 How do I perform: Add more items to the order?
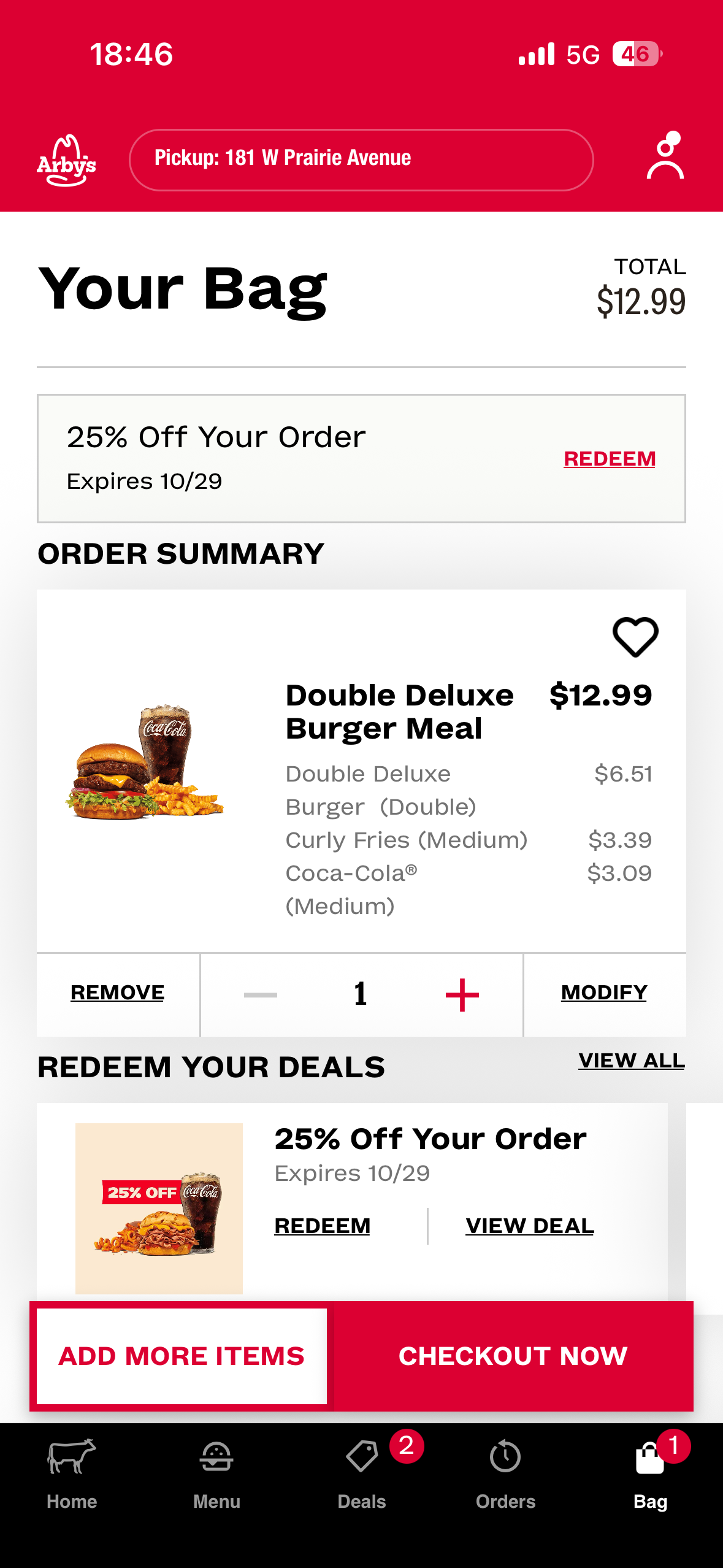click(x=182, y=1356)
